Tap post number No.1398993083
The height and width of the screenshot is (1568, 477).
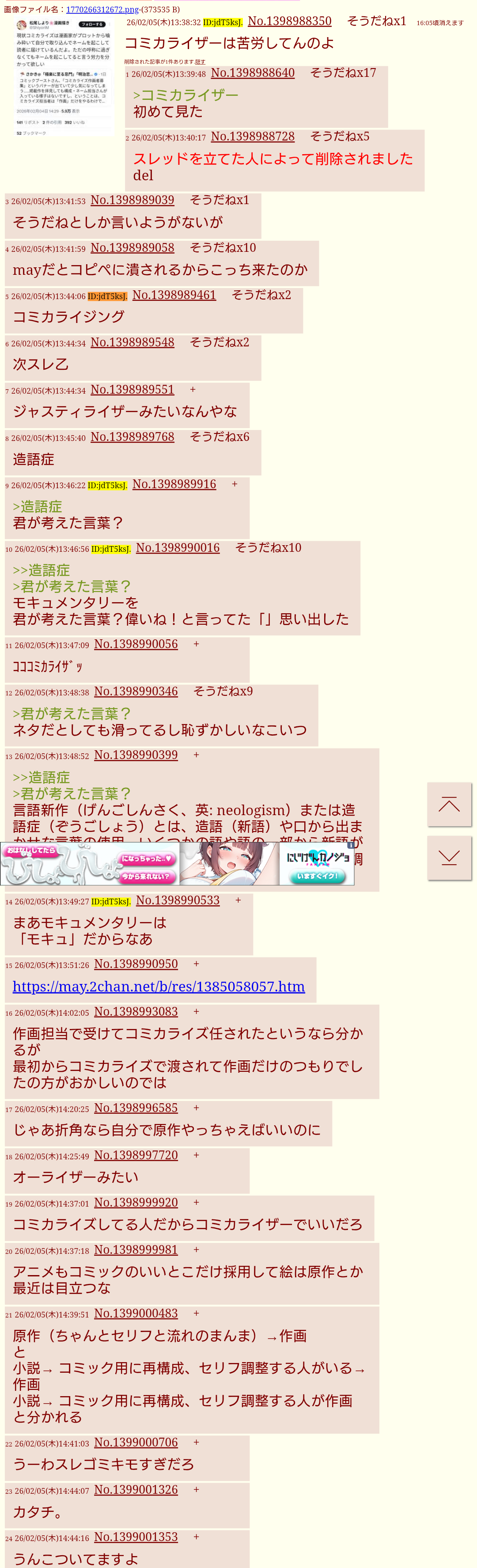[136, 1012]
